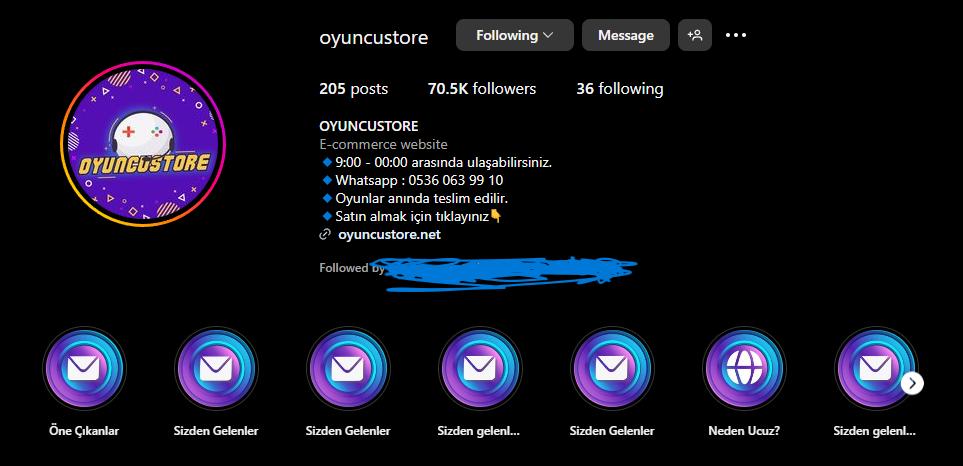View the 36 following list
This screenshot has width=963, height=466.
pyautogui.click(x=619, y=89)
